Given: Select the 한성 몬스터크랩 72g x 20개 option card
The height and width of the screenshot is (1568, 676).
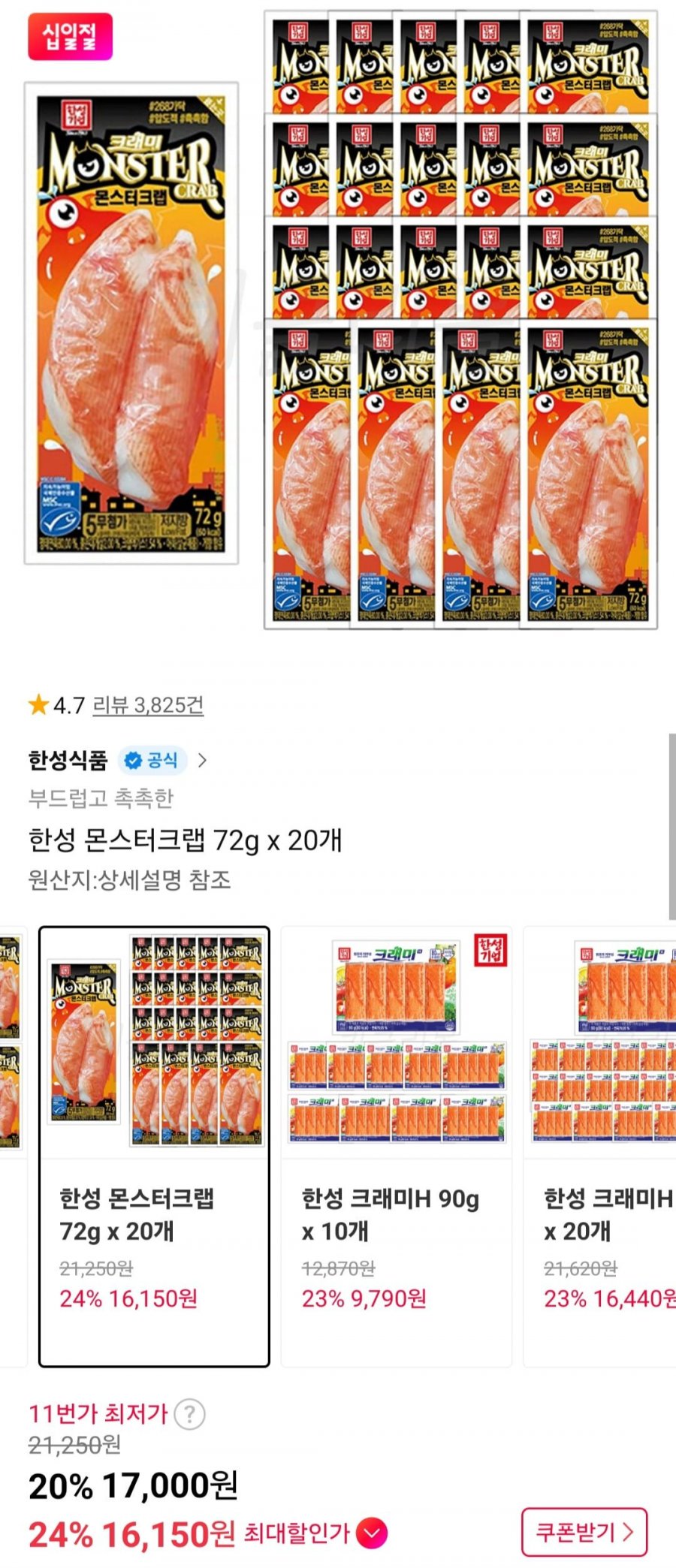Looking at the screenshot, I should coord(154,1147).
